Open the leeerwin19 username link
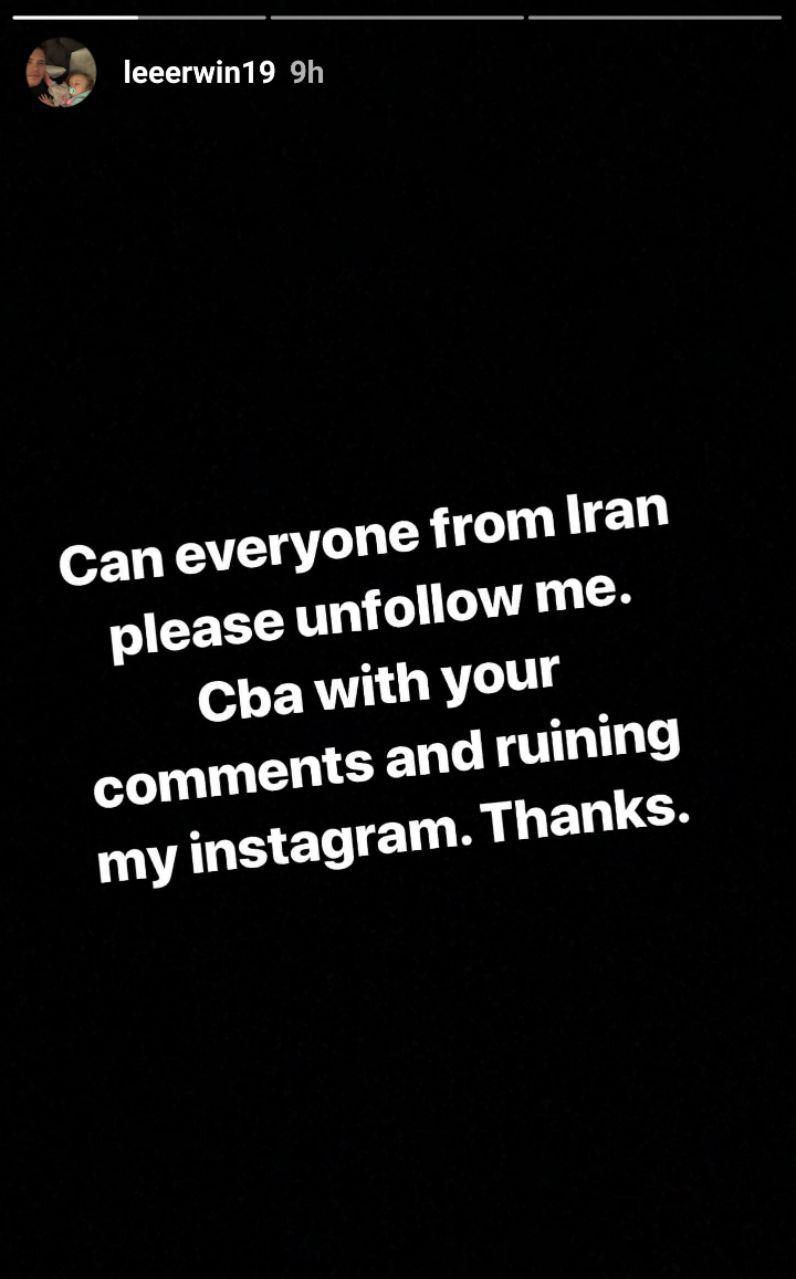 [198, 73]
